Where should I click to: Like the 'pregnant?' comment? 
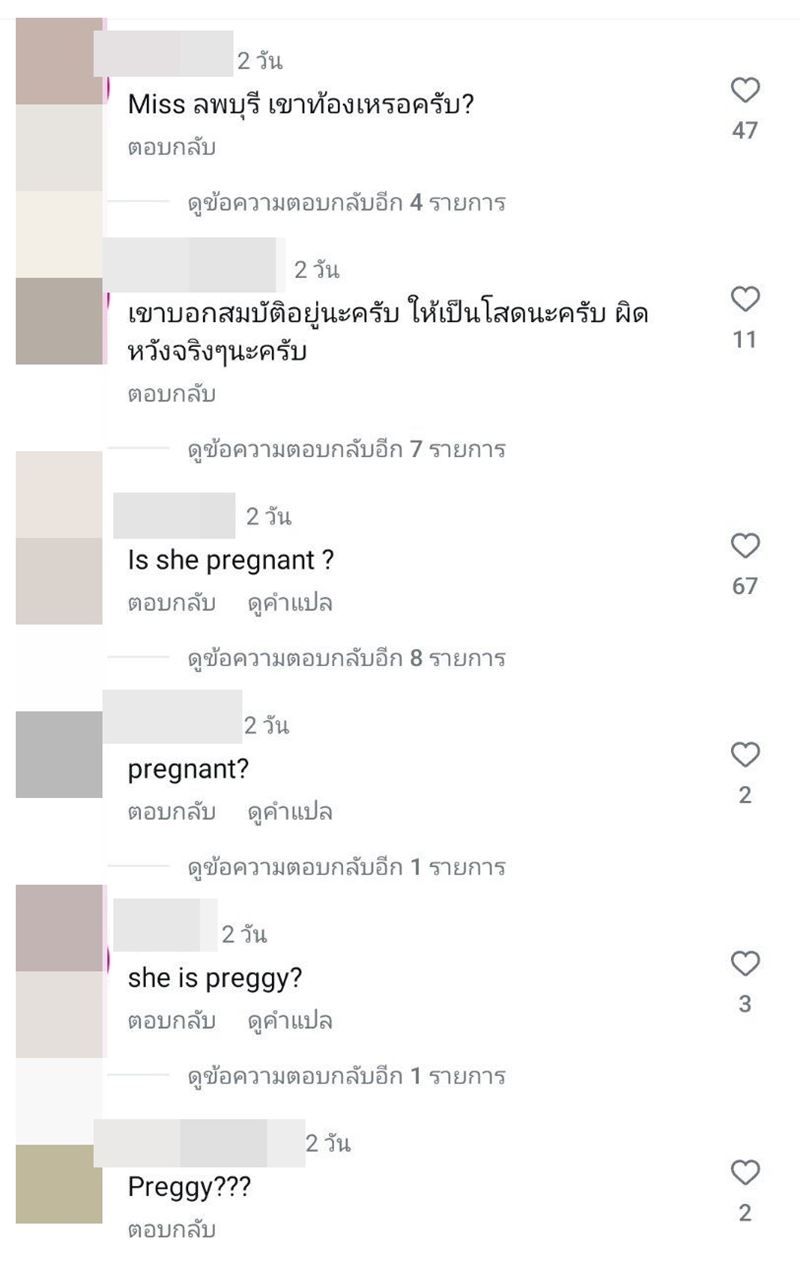coord(745,755)
